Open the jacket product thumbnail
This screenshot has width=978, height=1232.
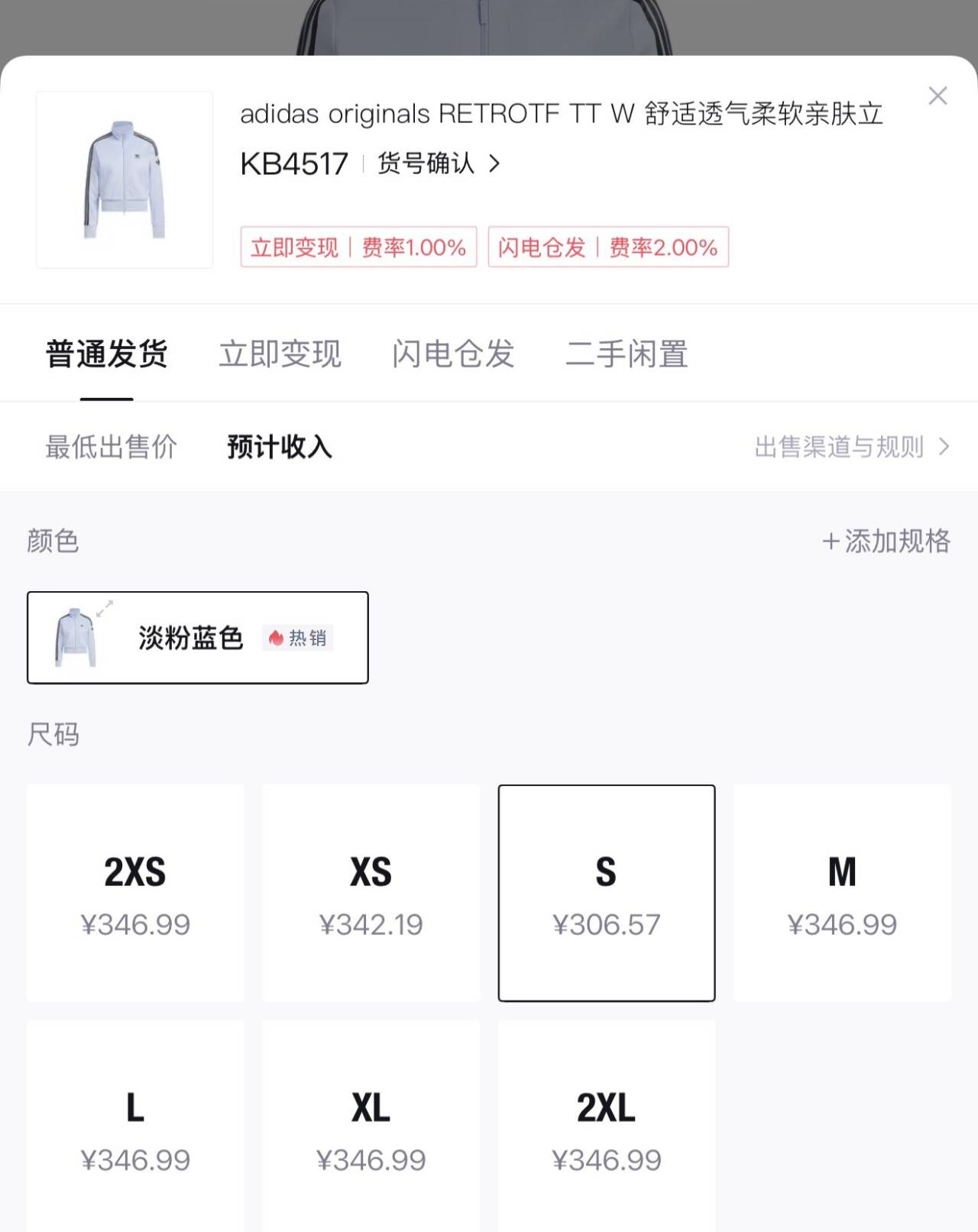coord(125,179)
